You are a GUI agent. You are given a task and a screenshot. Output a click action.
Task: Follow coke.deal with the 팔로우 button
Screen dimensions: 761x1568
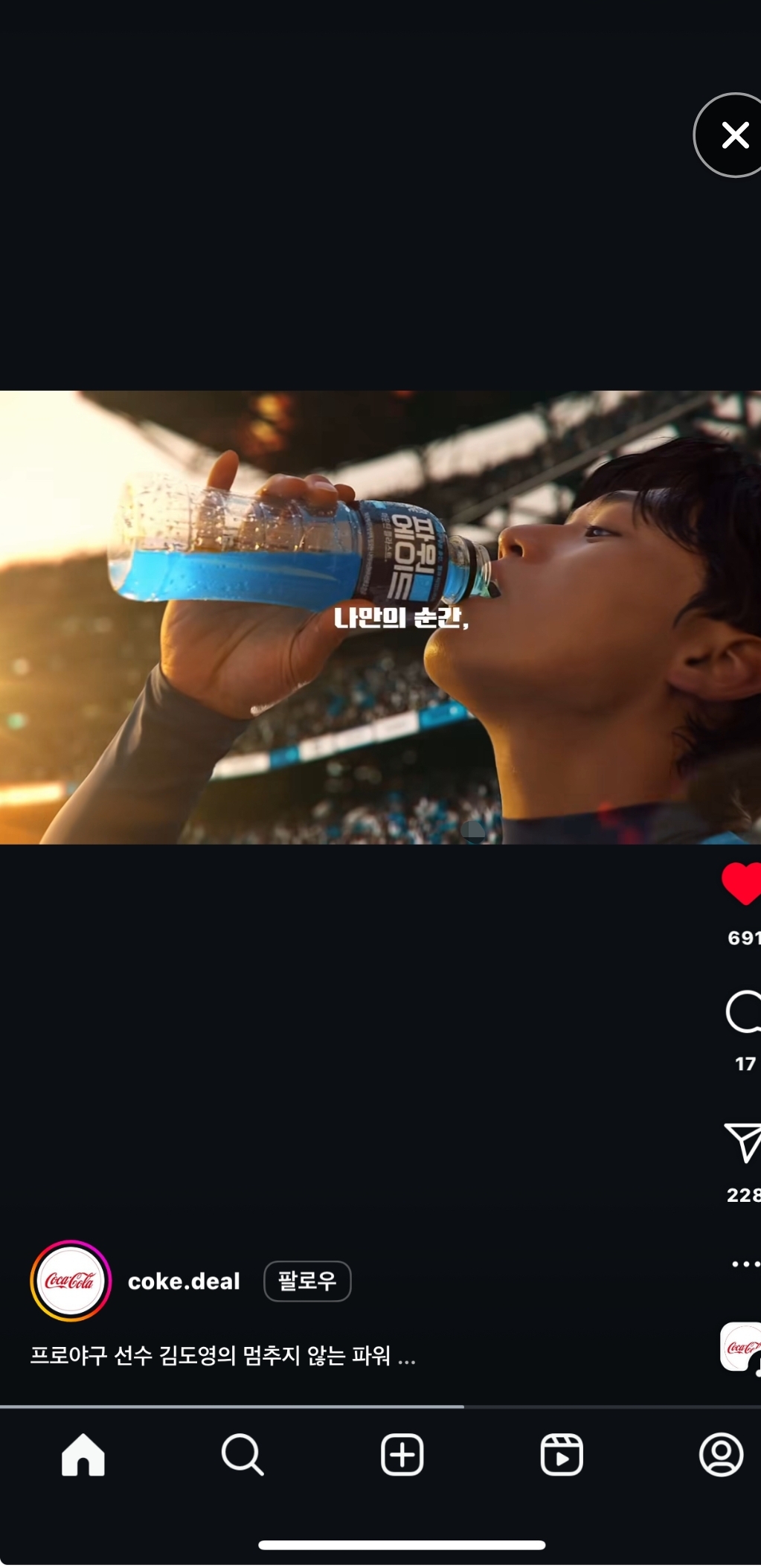307,1281
